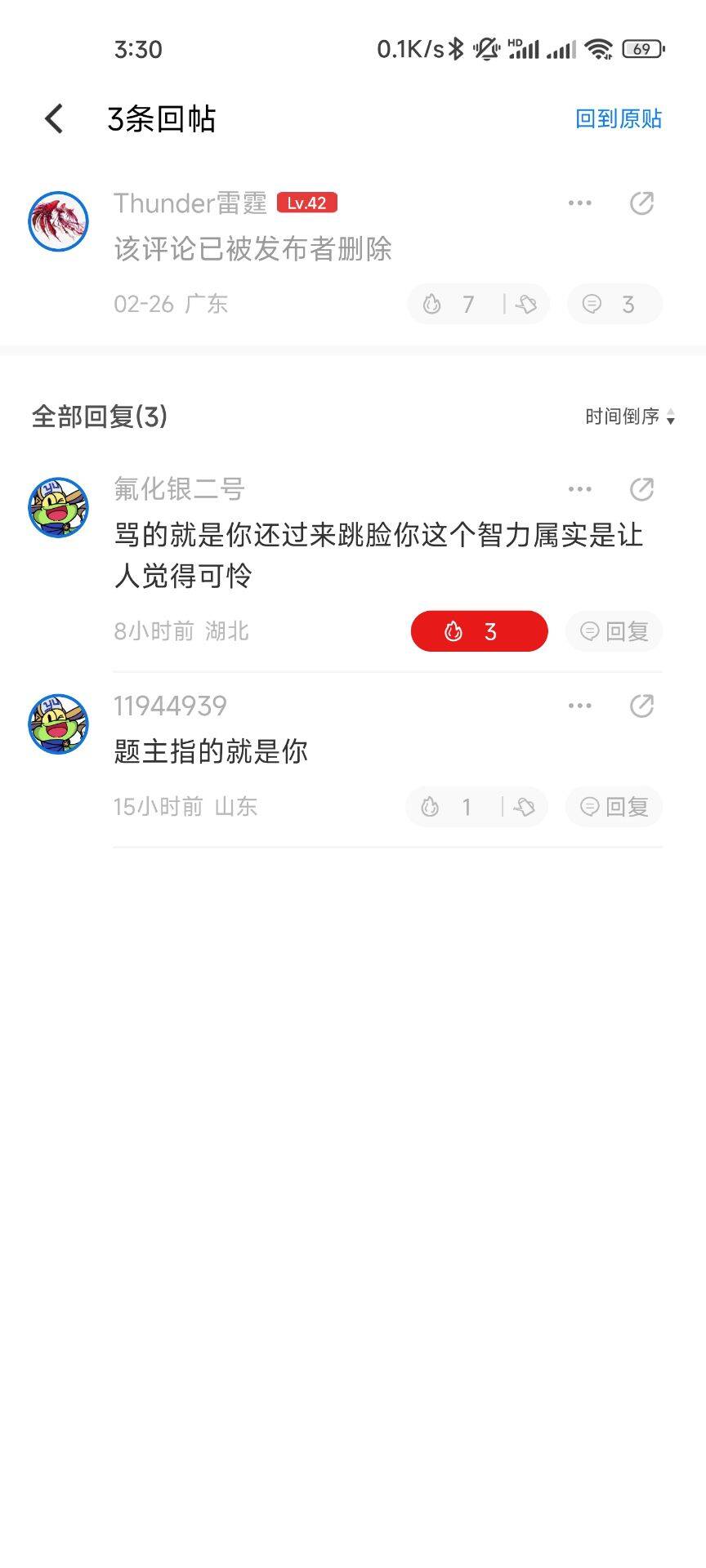
Task: Share 11944939's reply
Action: pyautogui.click(x=641, y=706)
